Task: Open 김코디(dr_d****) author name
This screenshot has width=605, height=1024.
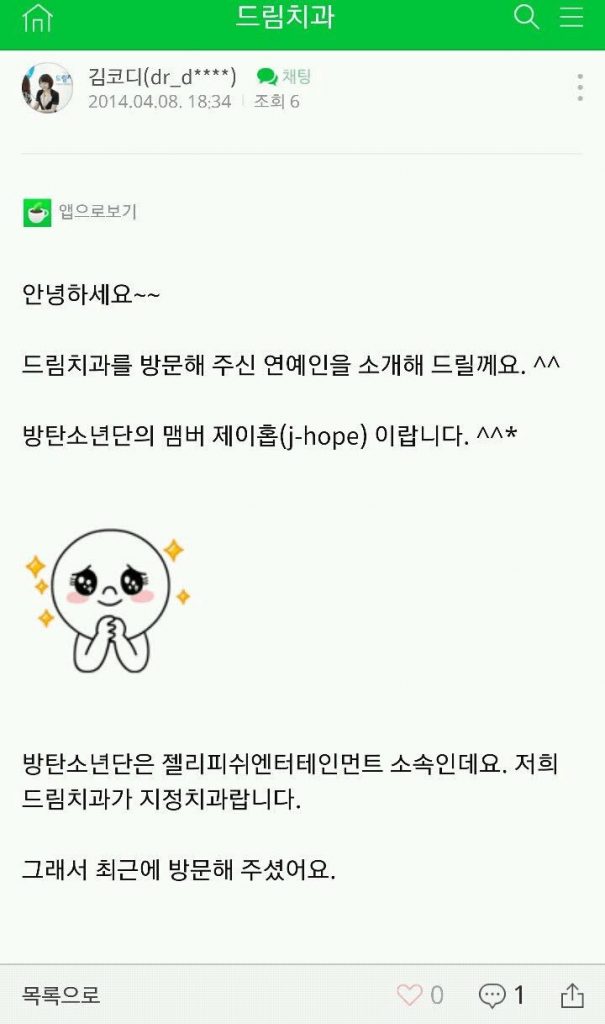Action: (162, 76)
